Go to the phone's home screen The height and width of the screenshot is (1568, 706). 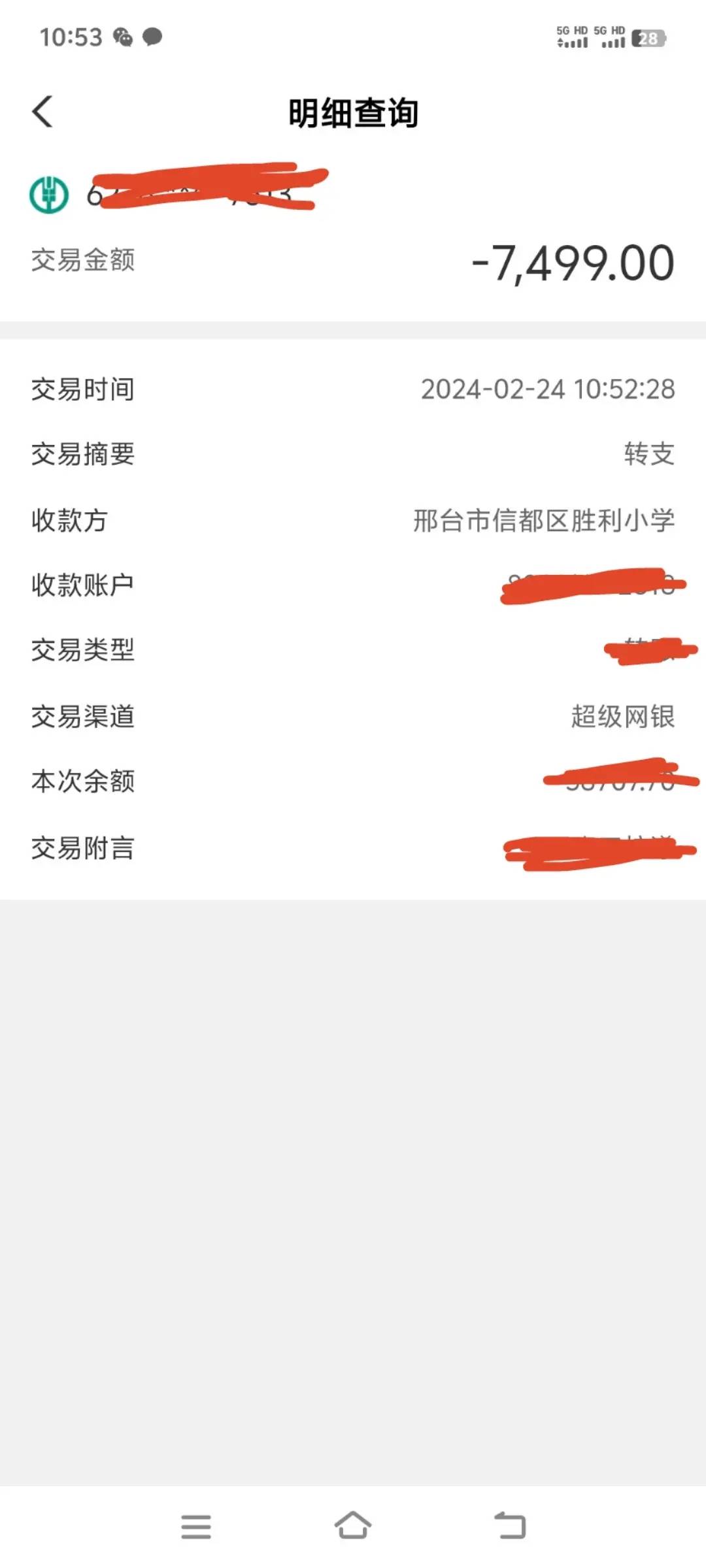point(353,1526)
